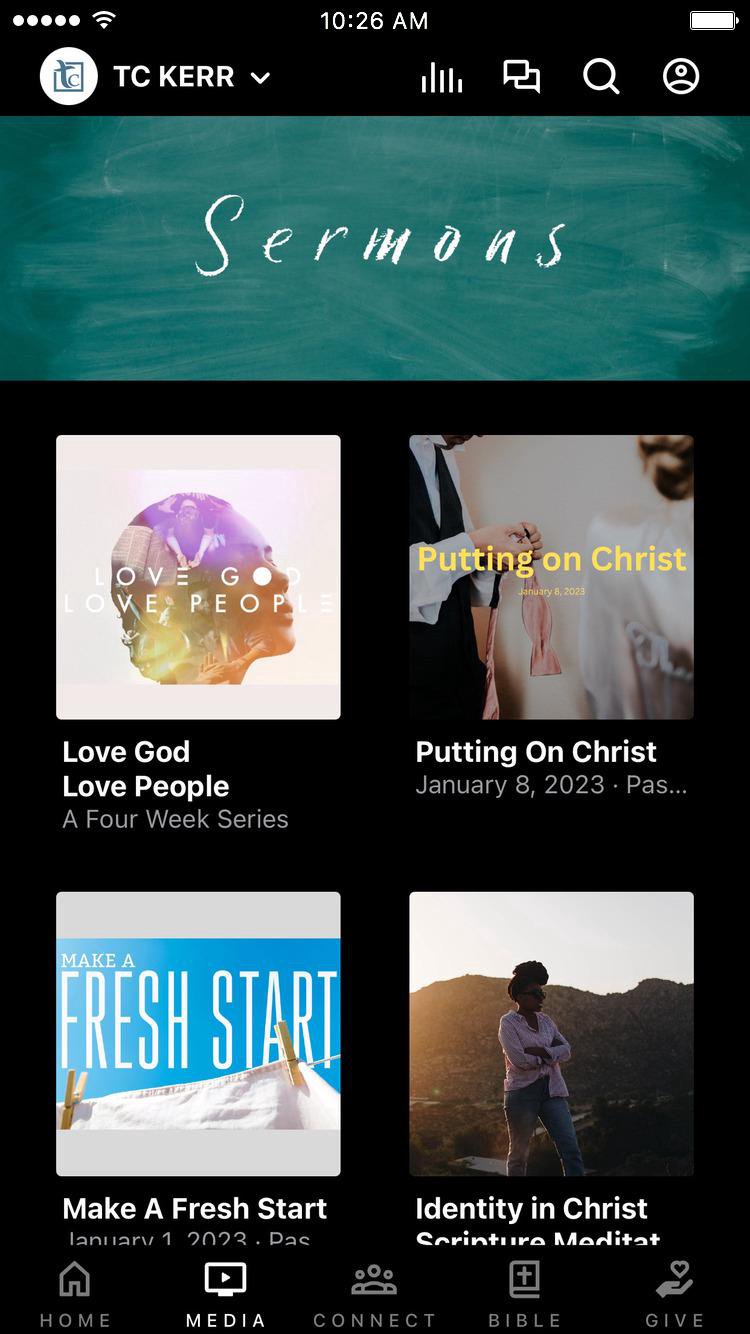Open the Love God Love People series
Screen dimensions: 750x1334
pyautogui.click(x=198, y=577)
